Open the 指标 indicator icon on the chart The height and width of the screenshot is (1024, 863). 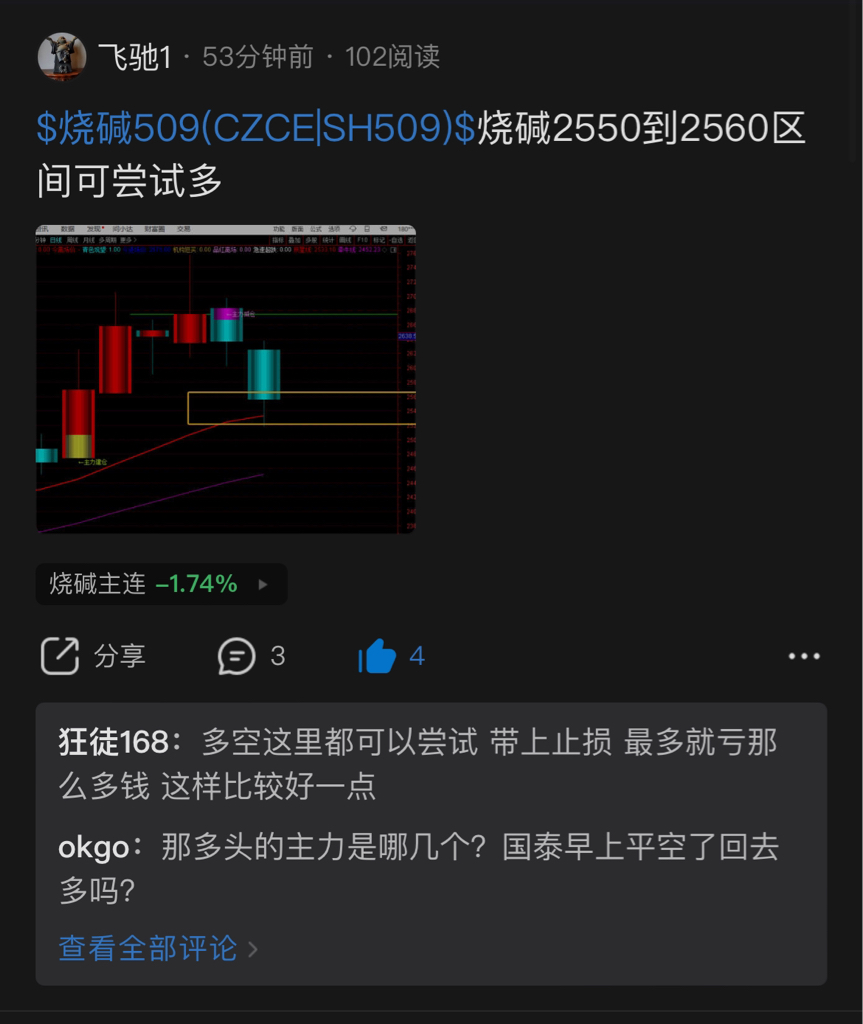(x=276, y=242)
